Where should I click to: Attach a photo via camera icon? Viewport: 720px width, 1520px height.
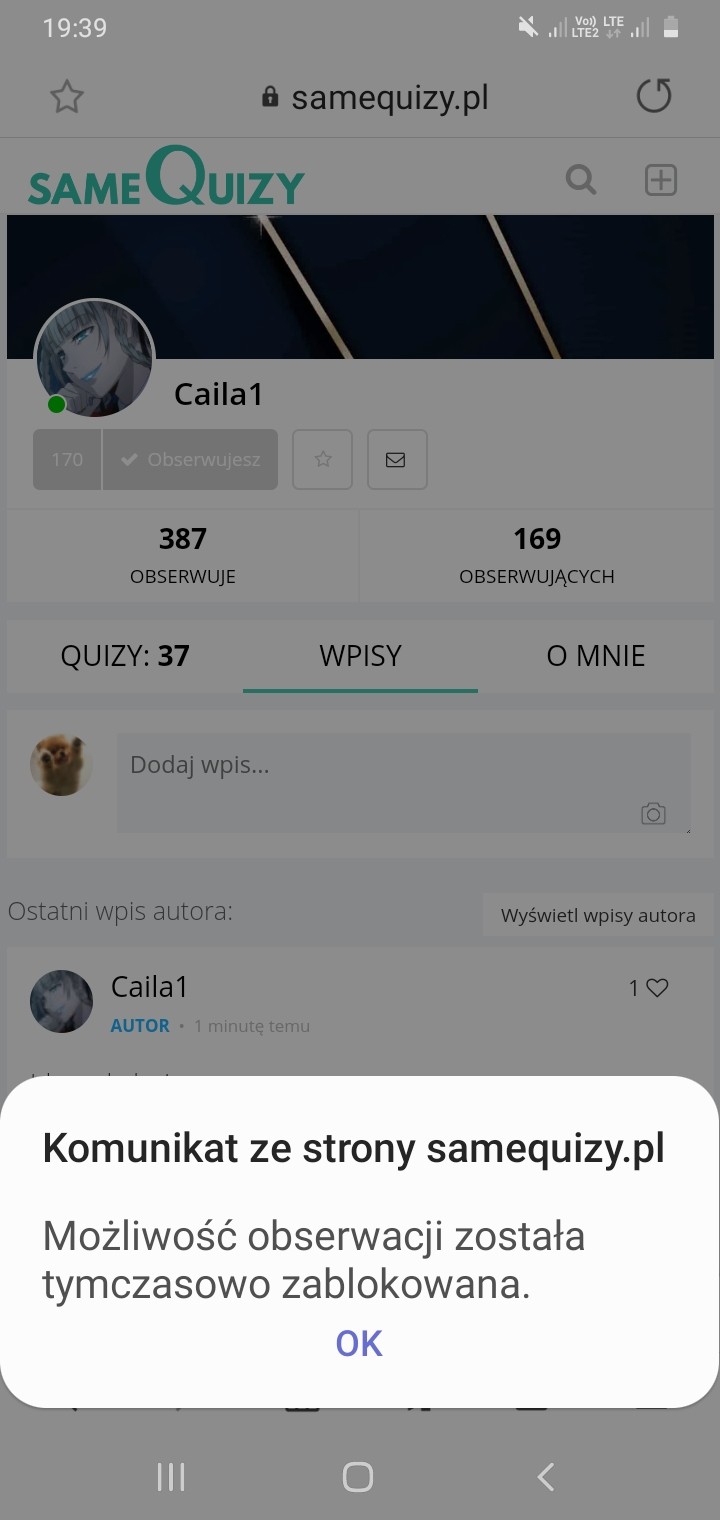click(x=653, y=813)
